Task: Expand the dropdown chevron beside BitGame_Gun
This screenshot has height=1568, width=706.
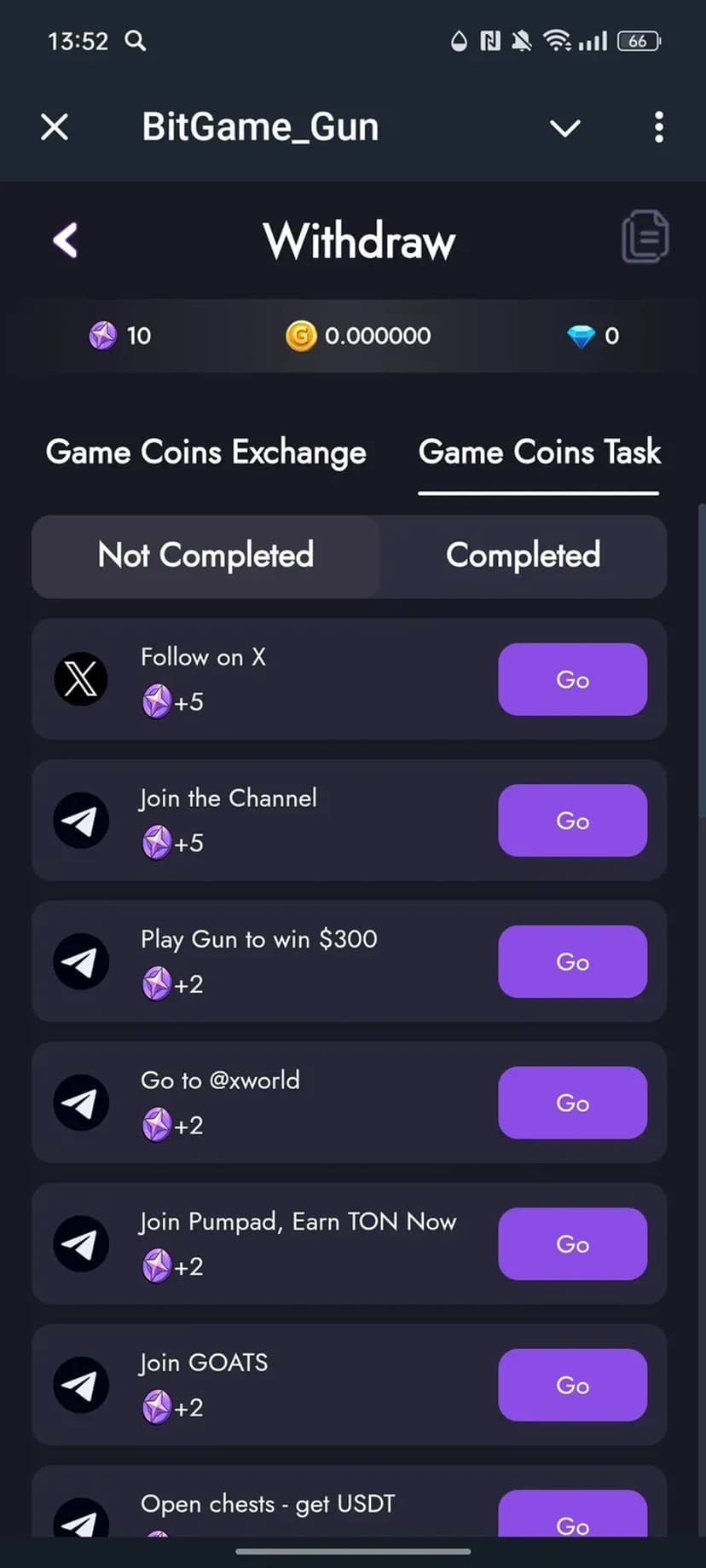Action: pos(564,128)
